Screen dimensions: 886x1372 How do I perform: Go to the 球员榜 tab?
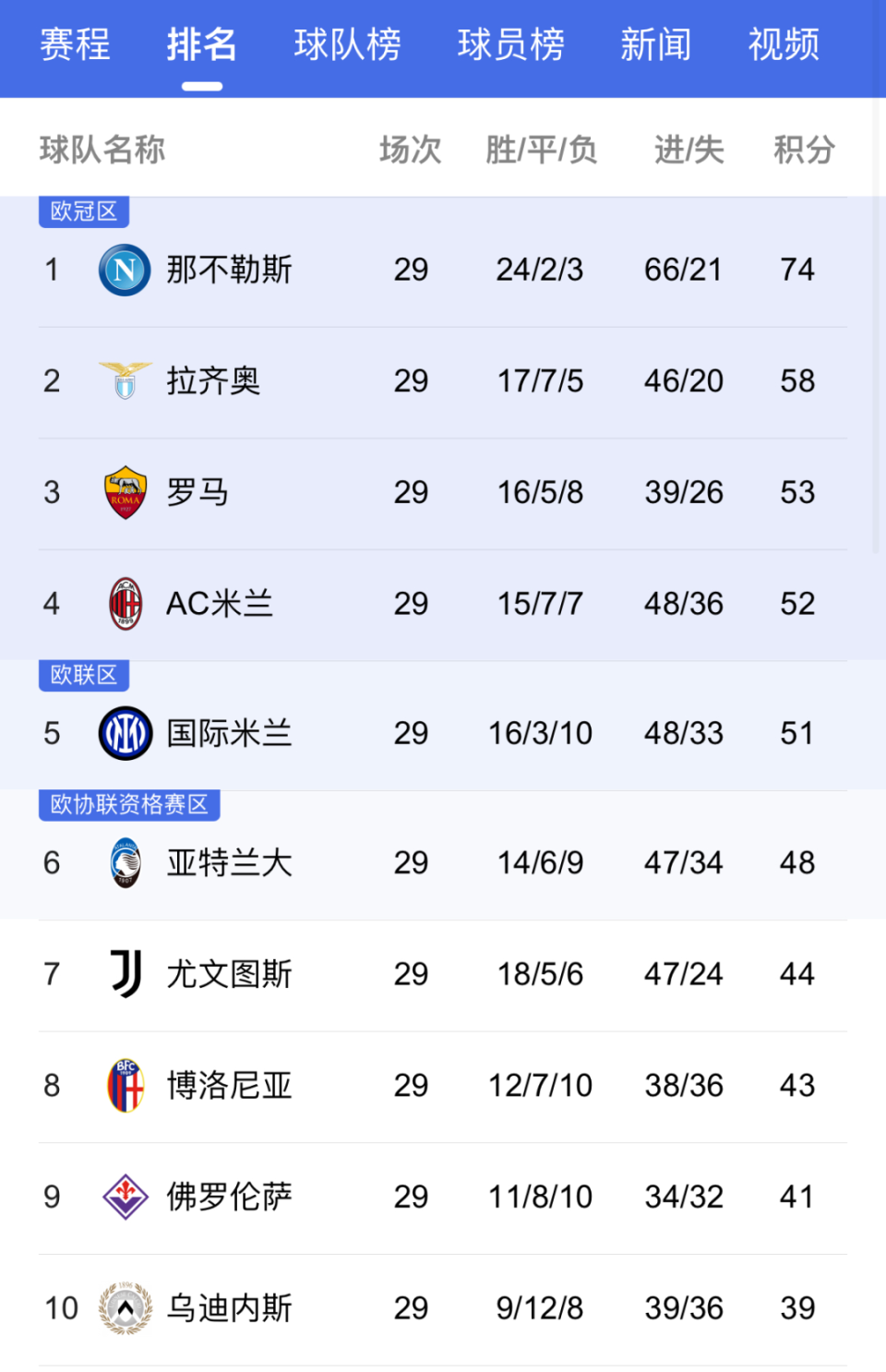pos(510,44)
